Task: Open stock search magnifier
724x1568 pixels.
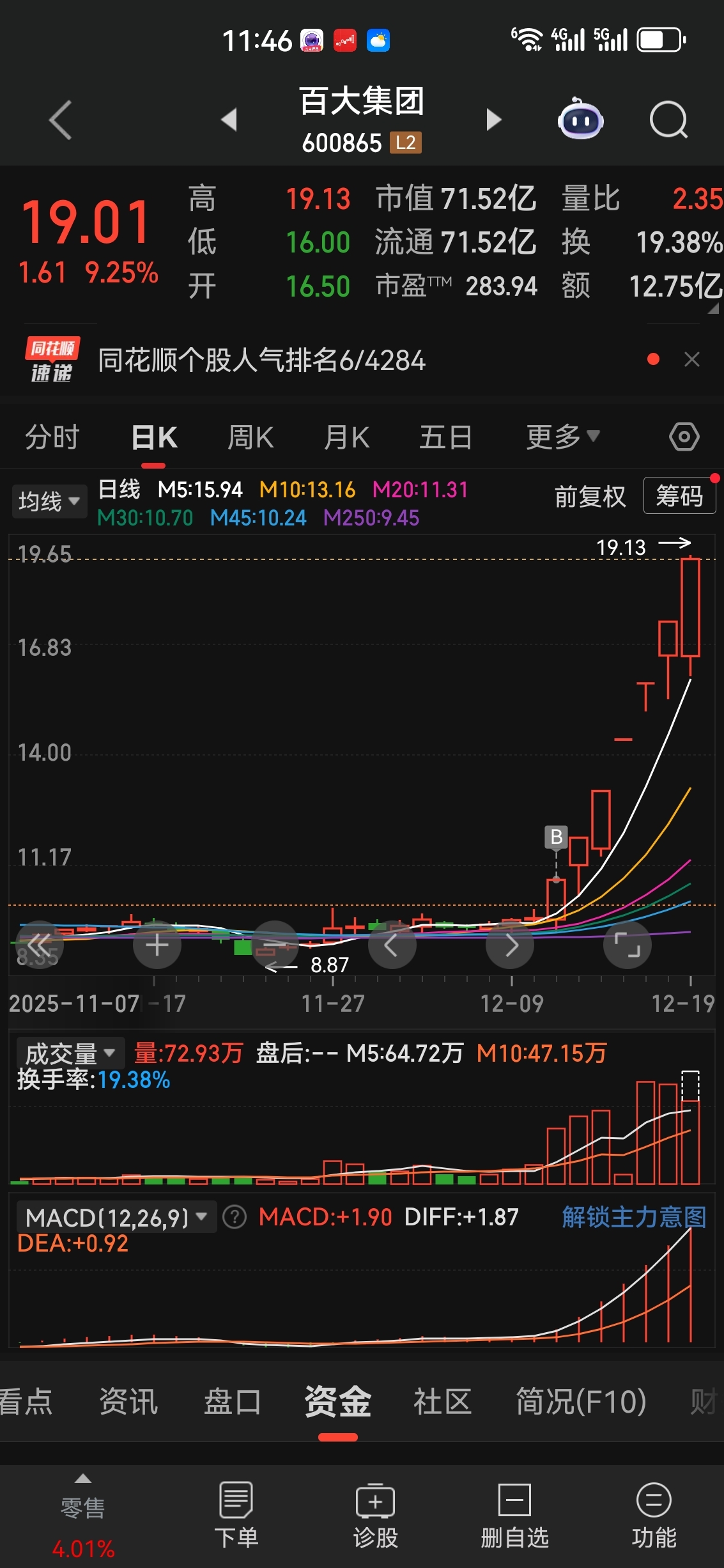Action: pos(668,120)
